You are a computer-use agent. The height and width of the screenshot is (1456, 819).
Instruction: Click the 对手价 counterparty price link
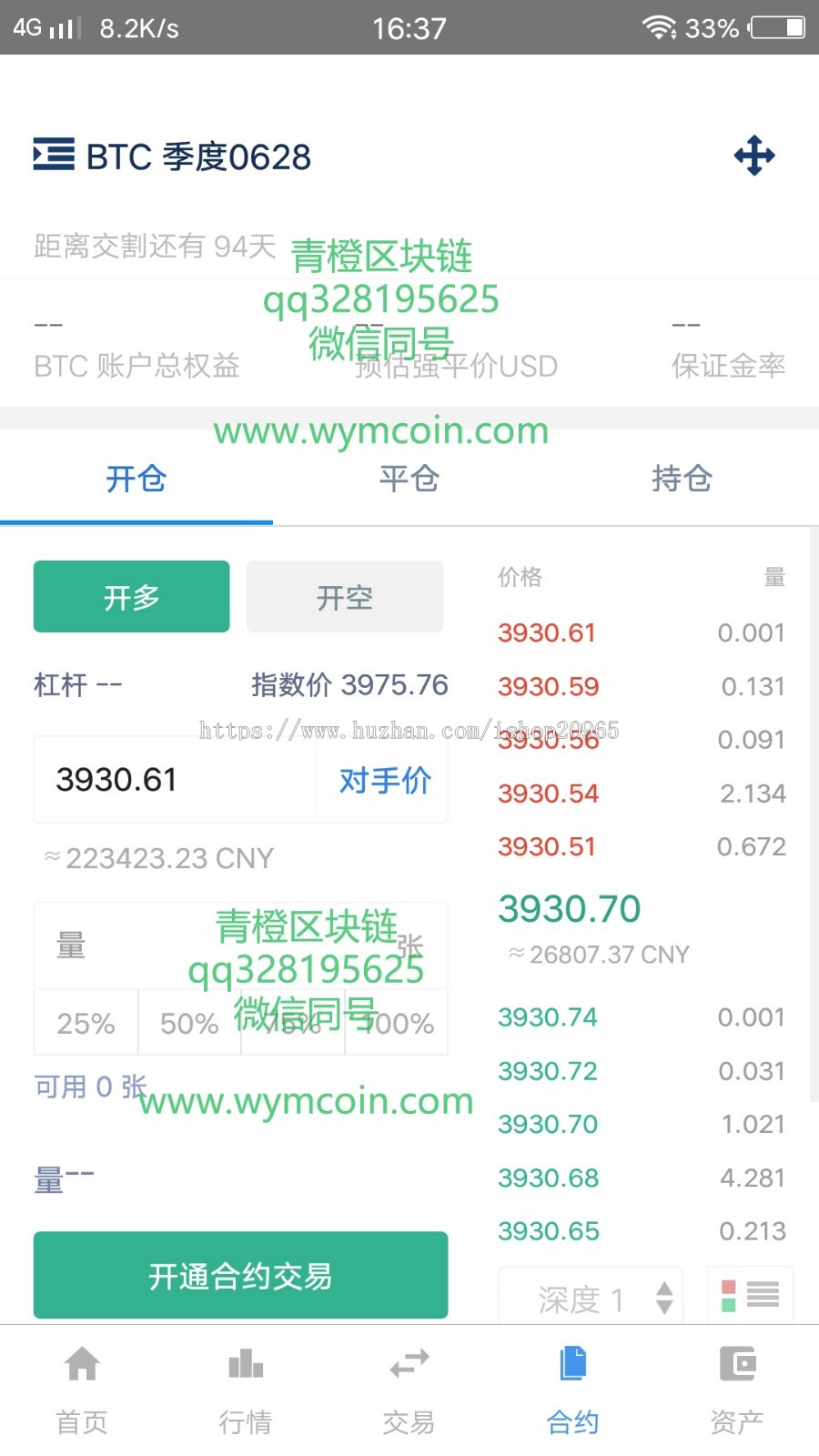[383, 781]
